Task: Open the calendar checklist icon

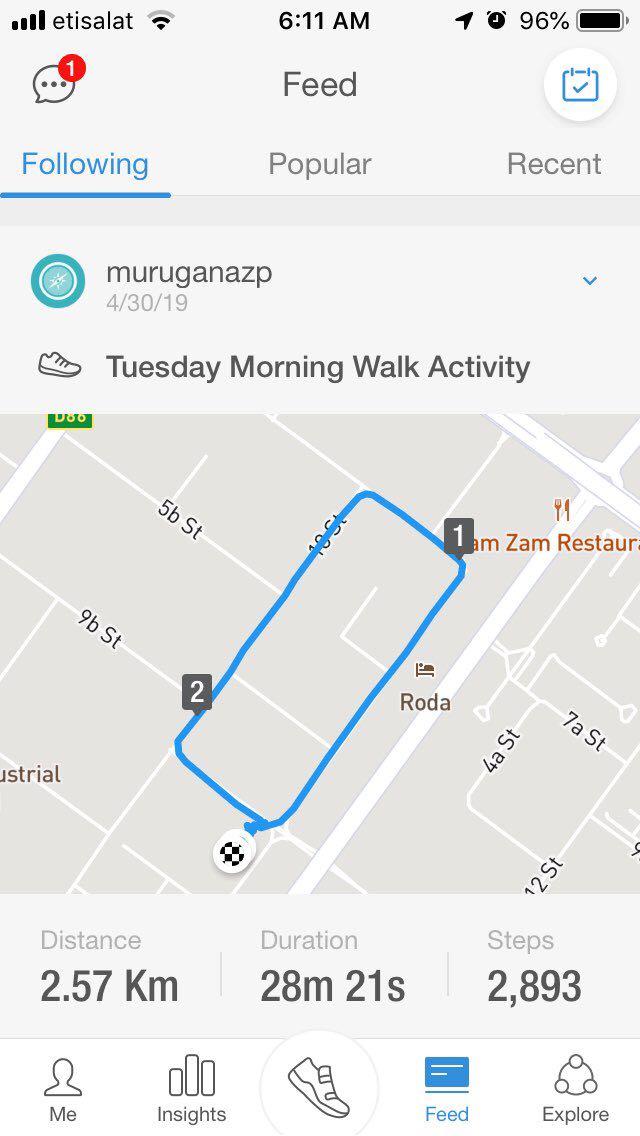Action: click(x=580, y=85)
